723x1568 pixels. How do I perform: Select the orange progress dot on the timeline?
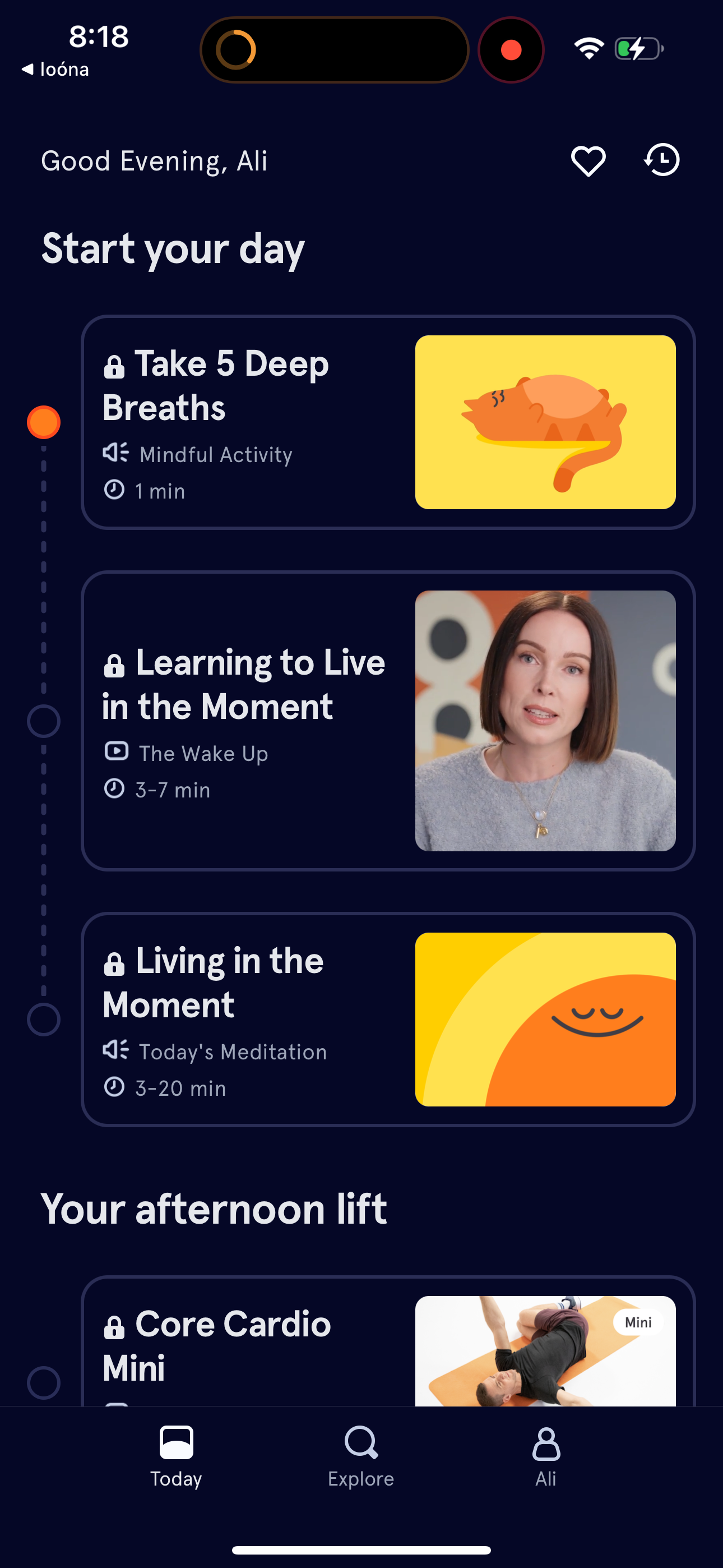click(43, 423)
